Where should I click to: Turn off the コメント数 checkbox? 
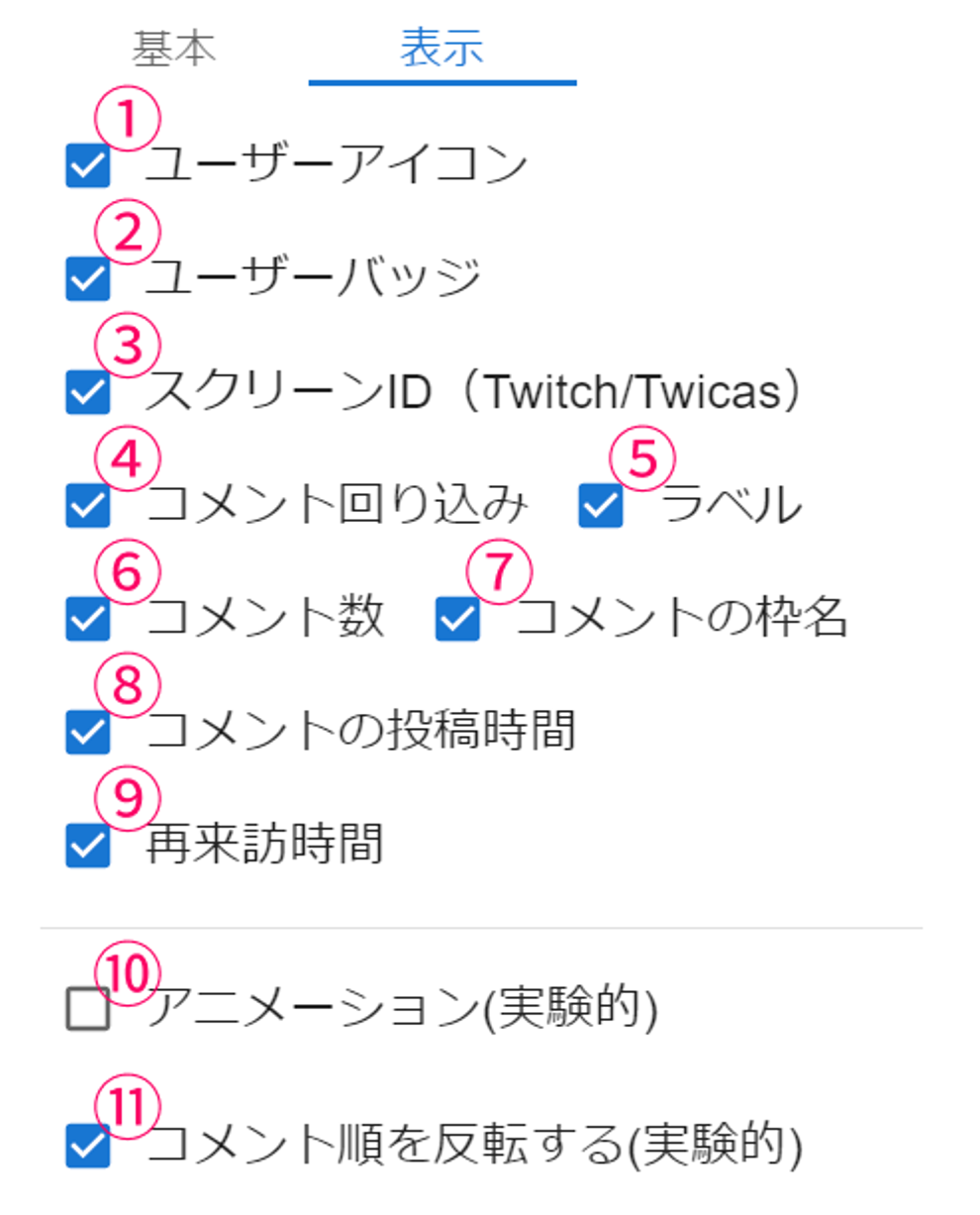click(88, 619)
